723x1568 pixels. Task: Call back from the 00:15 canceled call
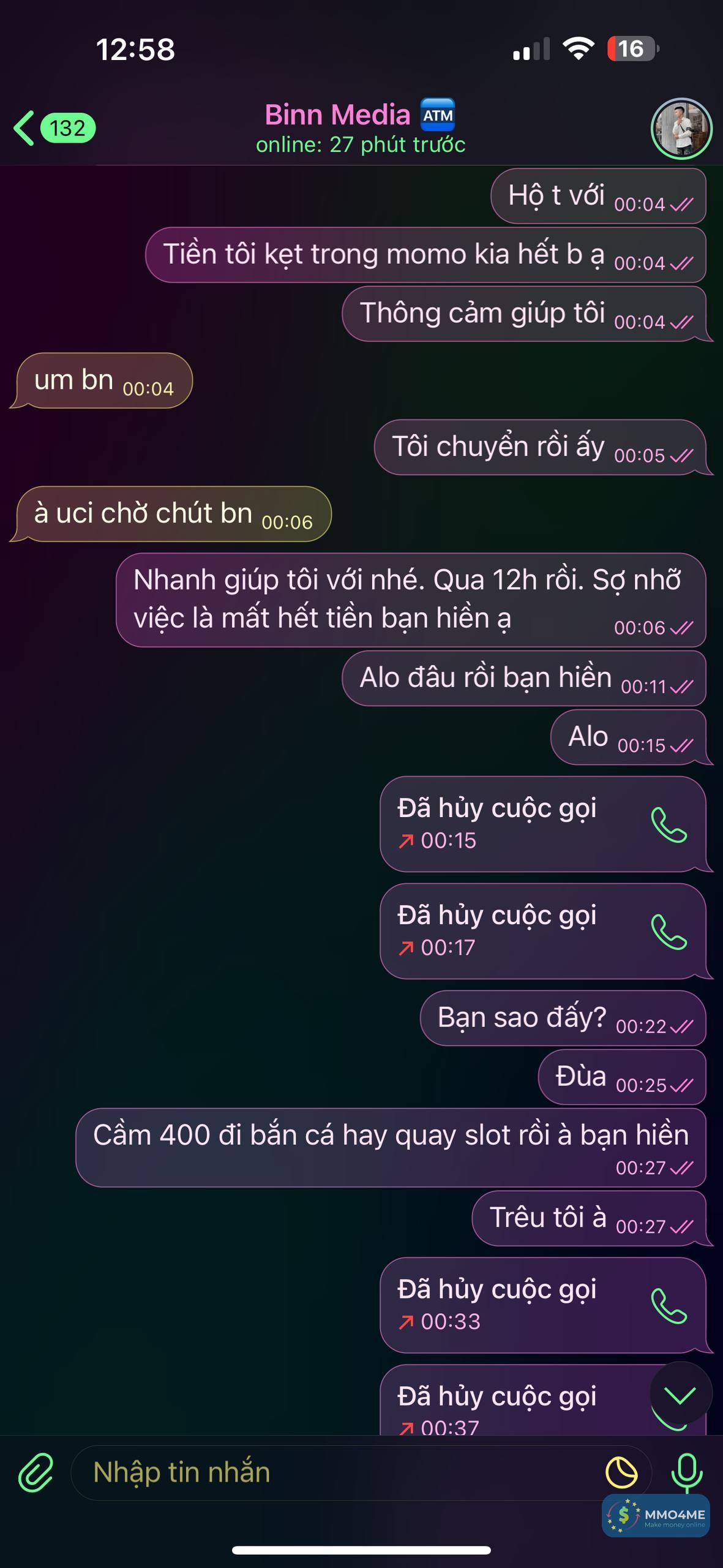coord(669,824)
